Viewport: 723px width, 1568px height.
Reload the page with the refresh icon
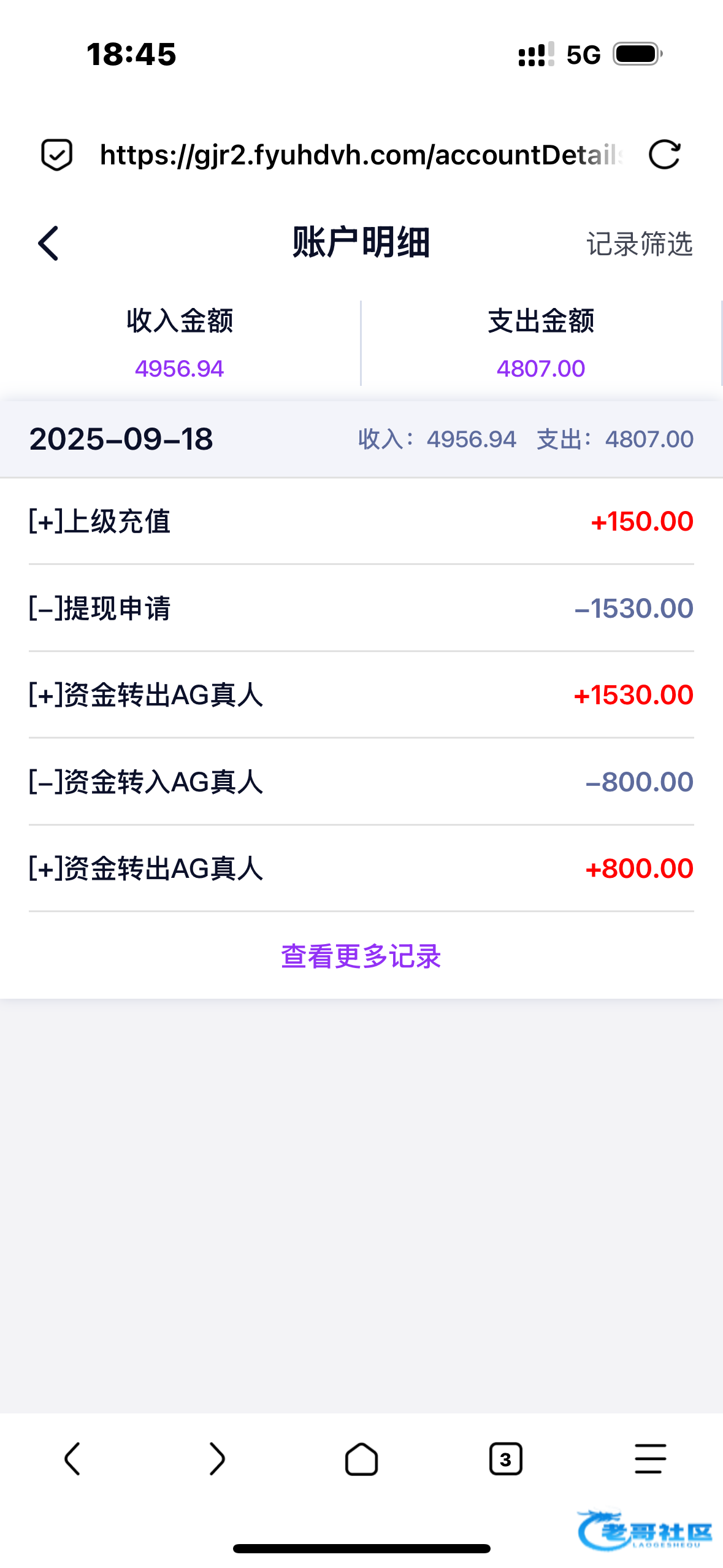tap(664, 155)
